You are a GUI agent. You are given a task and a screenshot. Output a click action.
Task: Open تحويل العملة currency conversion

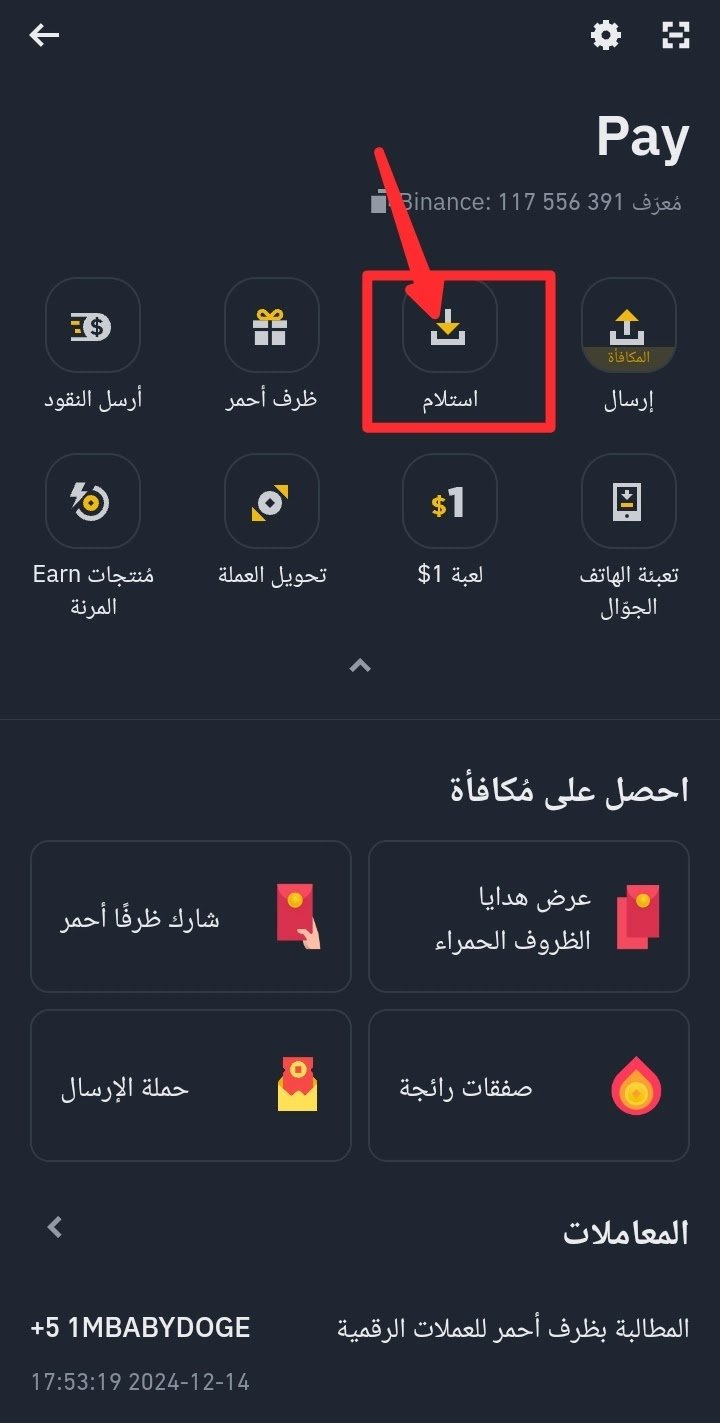tap(271, 503)
